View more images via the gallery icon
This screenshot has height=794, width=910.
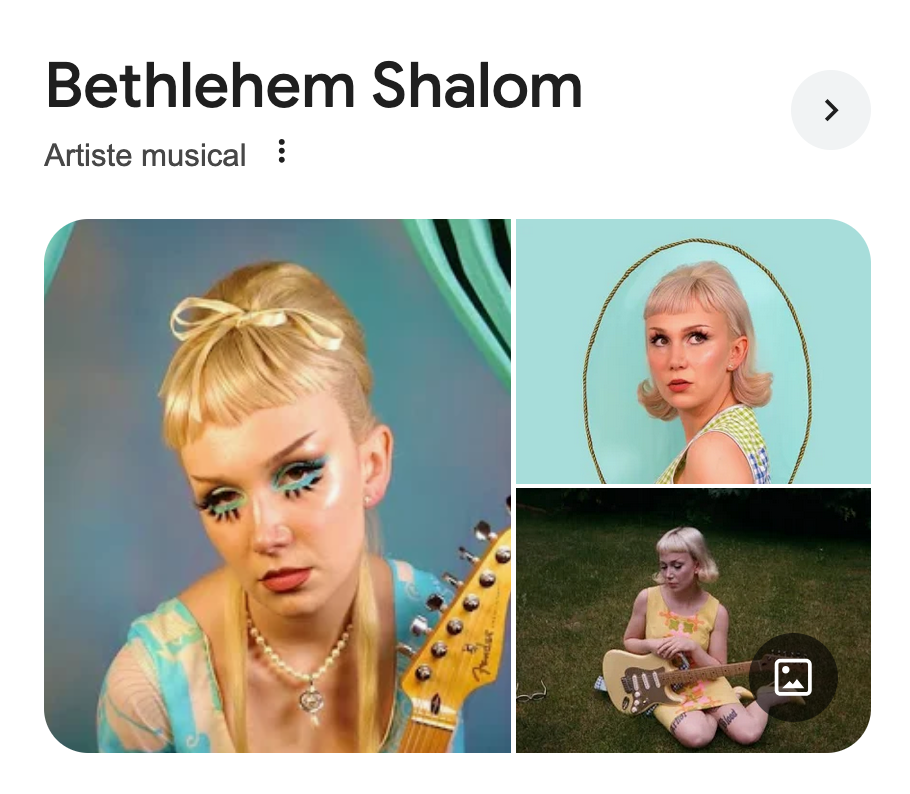point(793,677)
